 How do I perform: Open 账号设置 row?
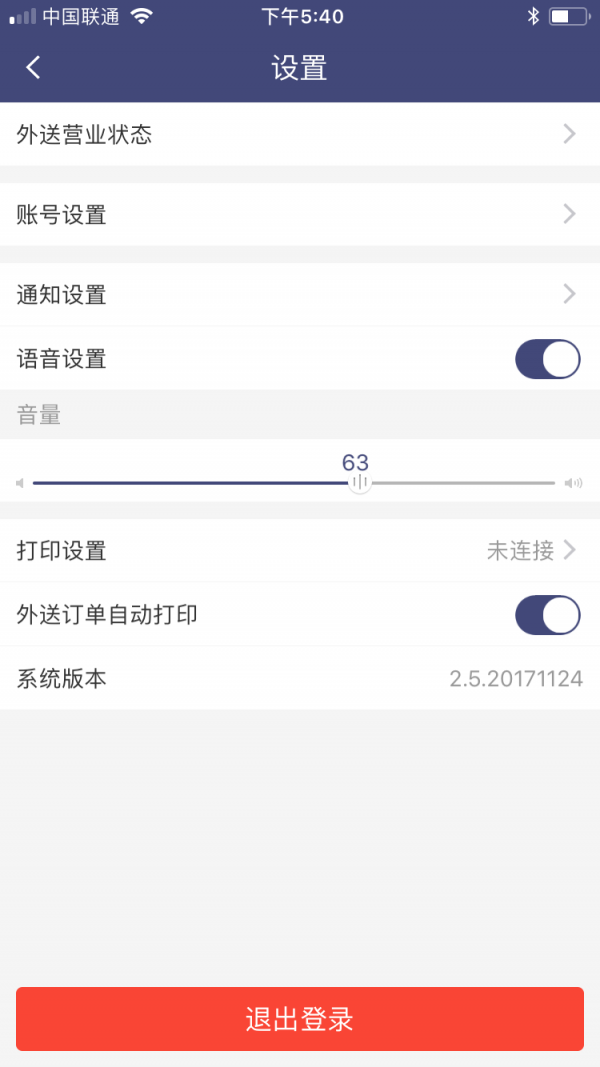click(300, 214)
